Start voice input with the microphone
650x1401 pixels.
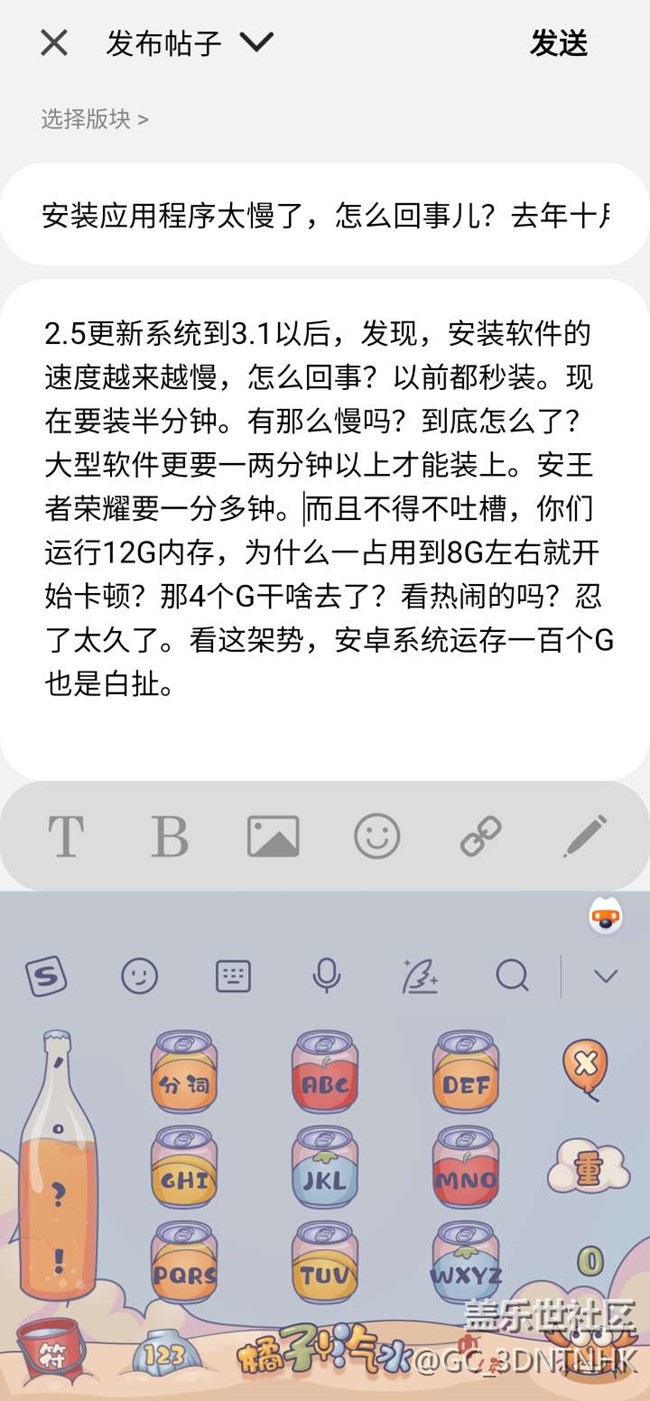point(326,976)
